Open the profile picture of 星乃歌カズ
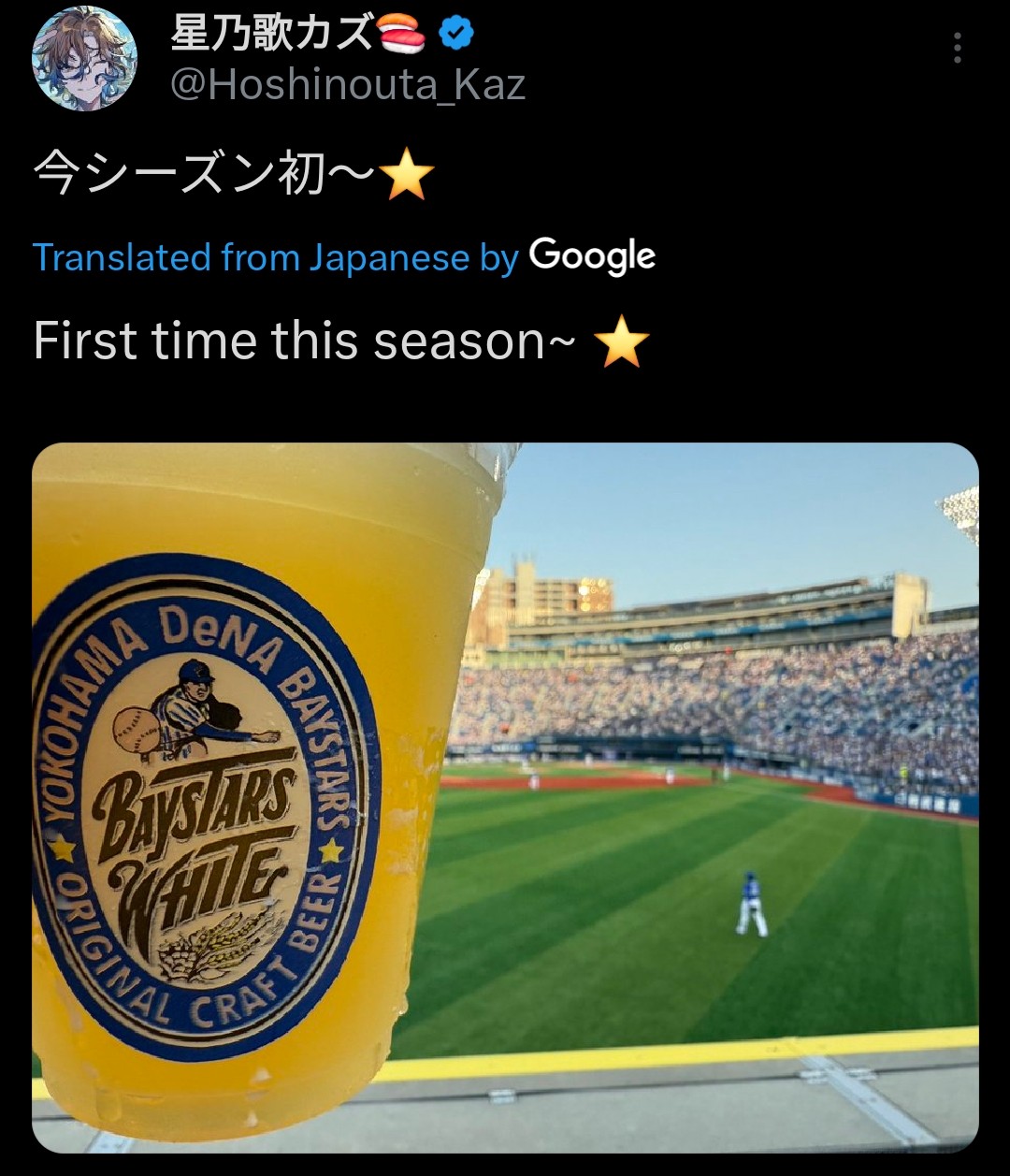This screenshot has height=1176, width=1010. point(84,59)
